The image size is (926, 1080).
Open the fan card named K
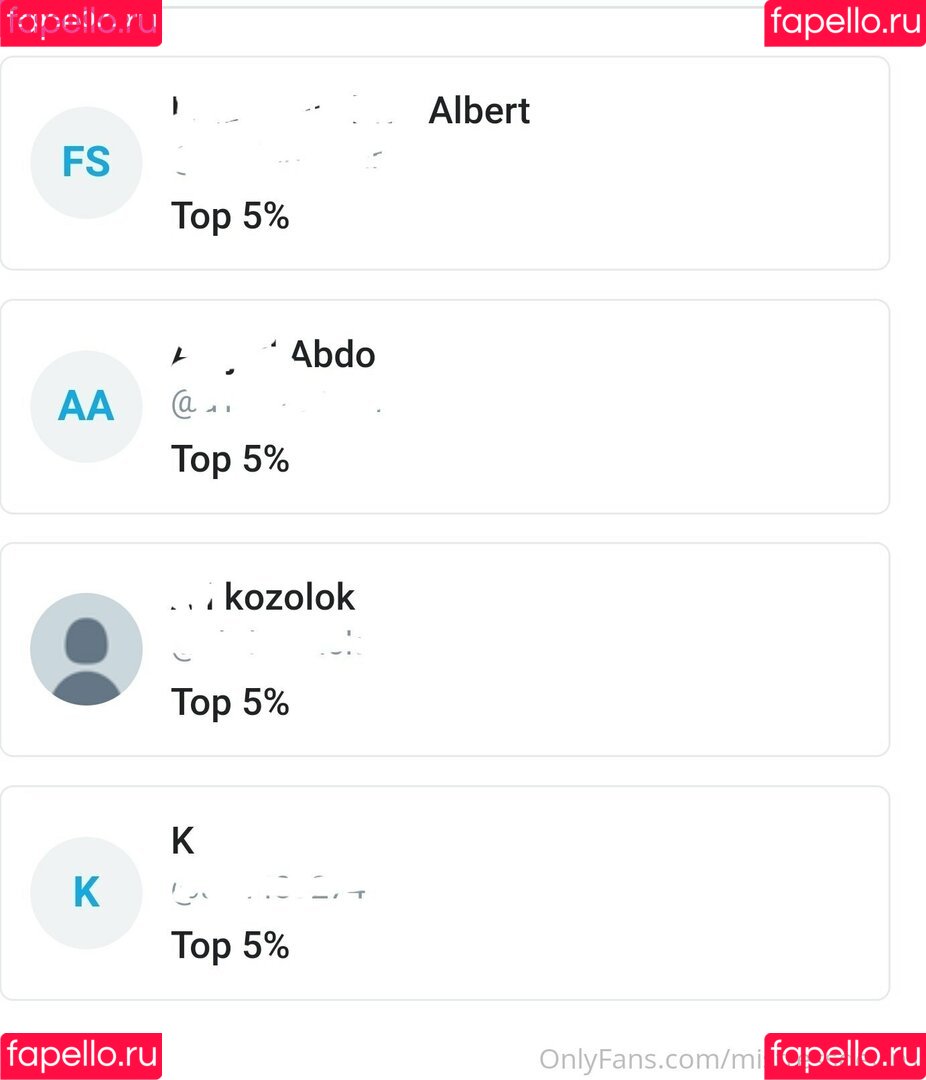pyautogui.click(x=444, y=892)
